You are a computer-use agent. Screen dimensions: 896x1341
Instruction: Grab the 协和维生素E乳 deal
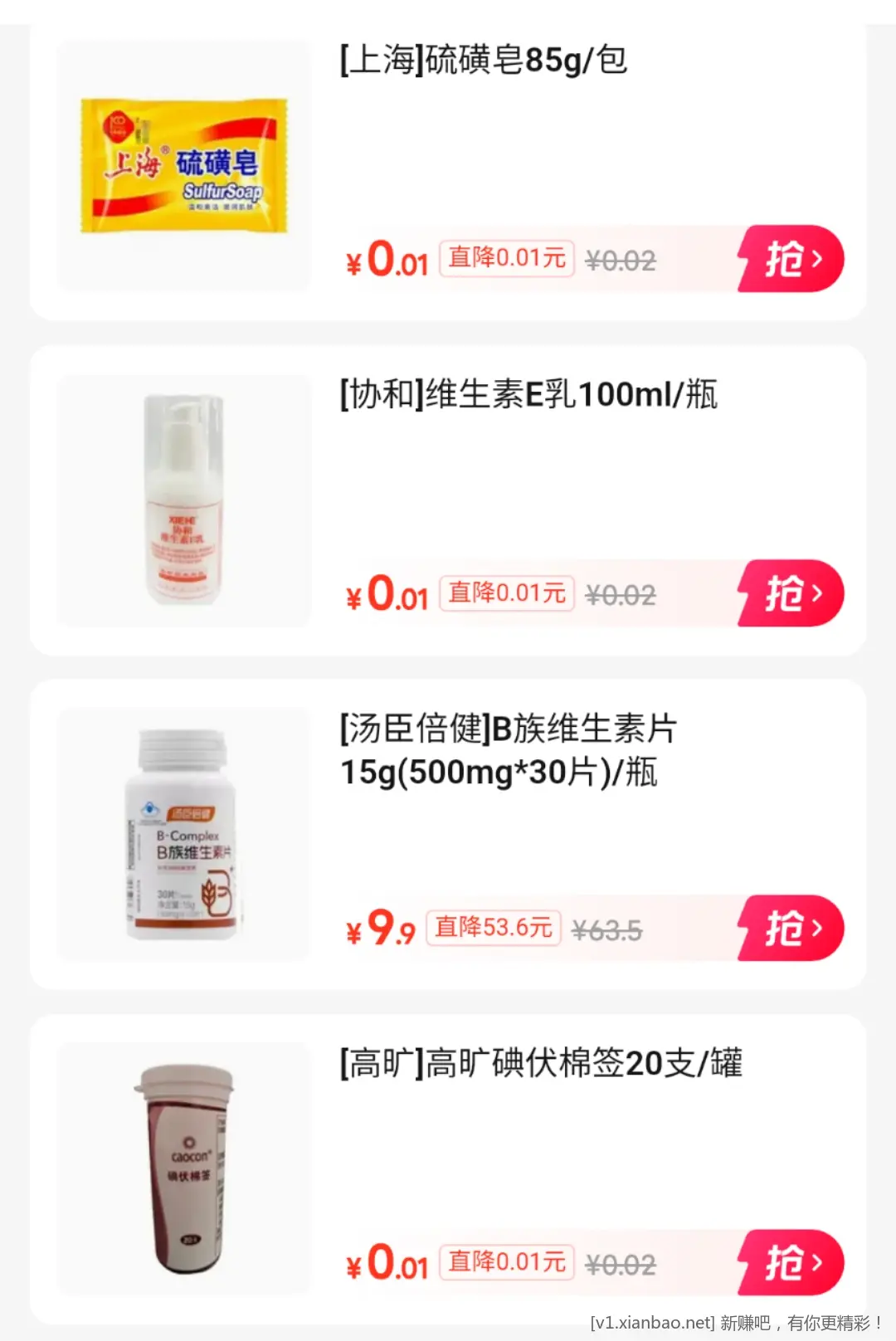coord(791,593)
